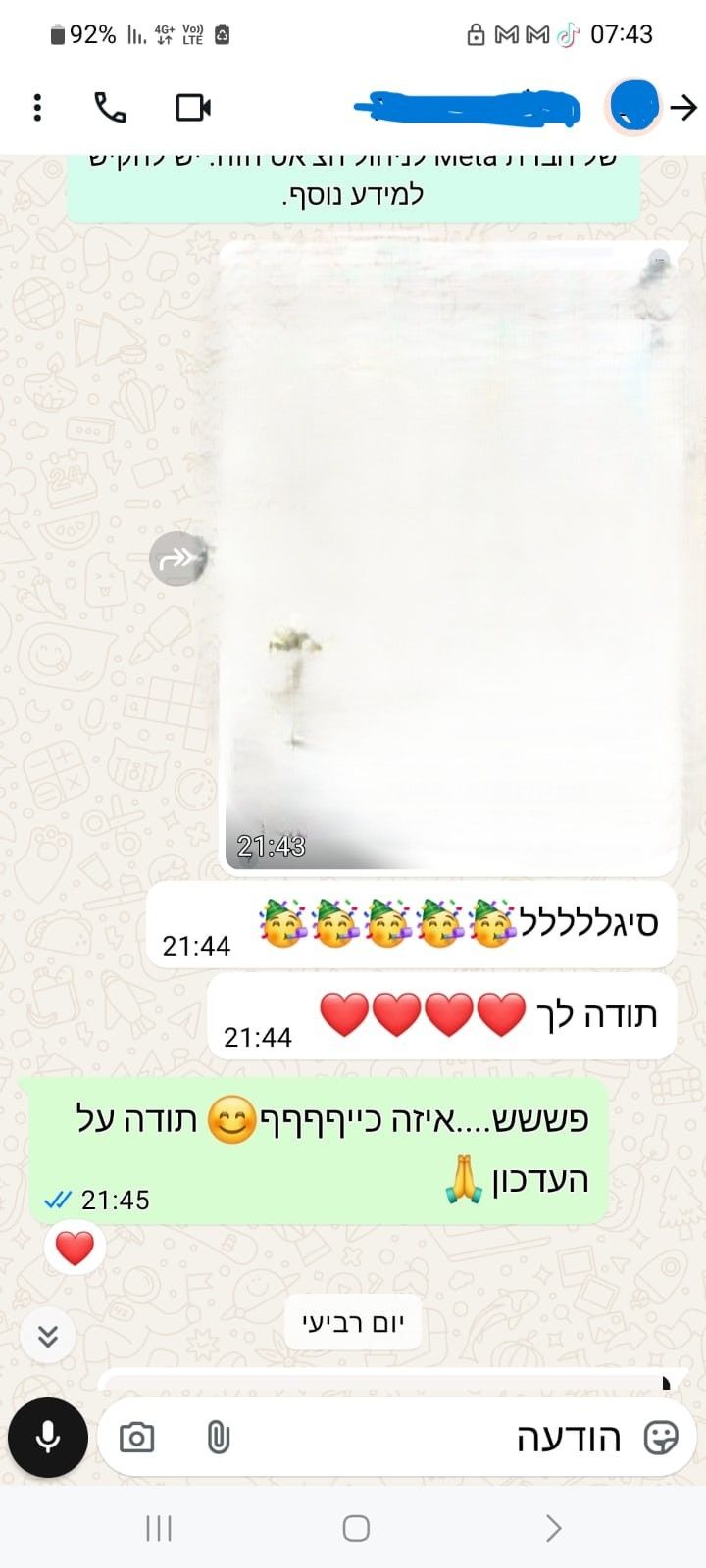Tap the heart reaction under 21:45 message
Screen dimensions: 706x1568
[75, 1248]
